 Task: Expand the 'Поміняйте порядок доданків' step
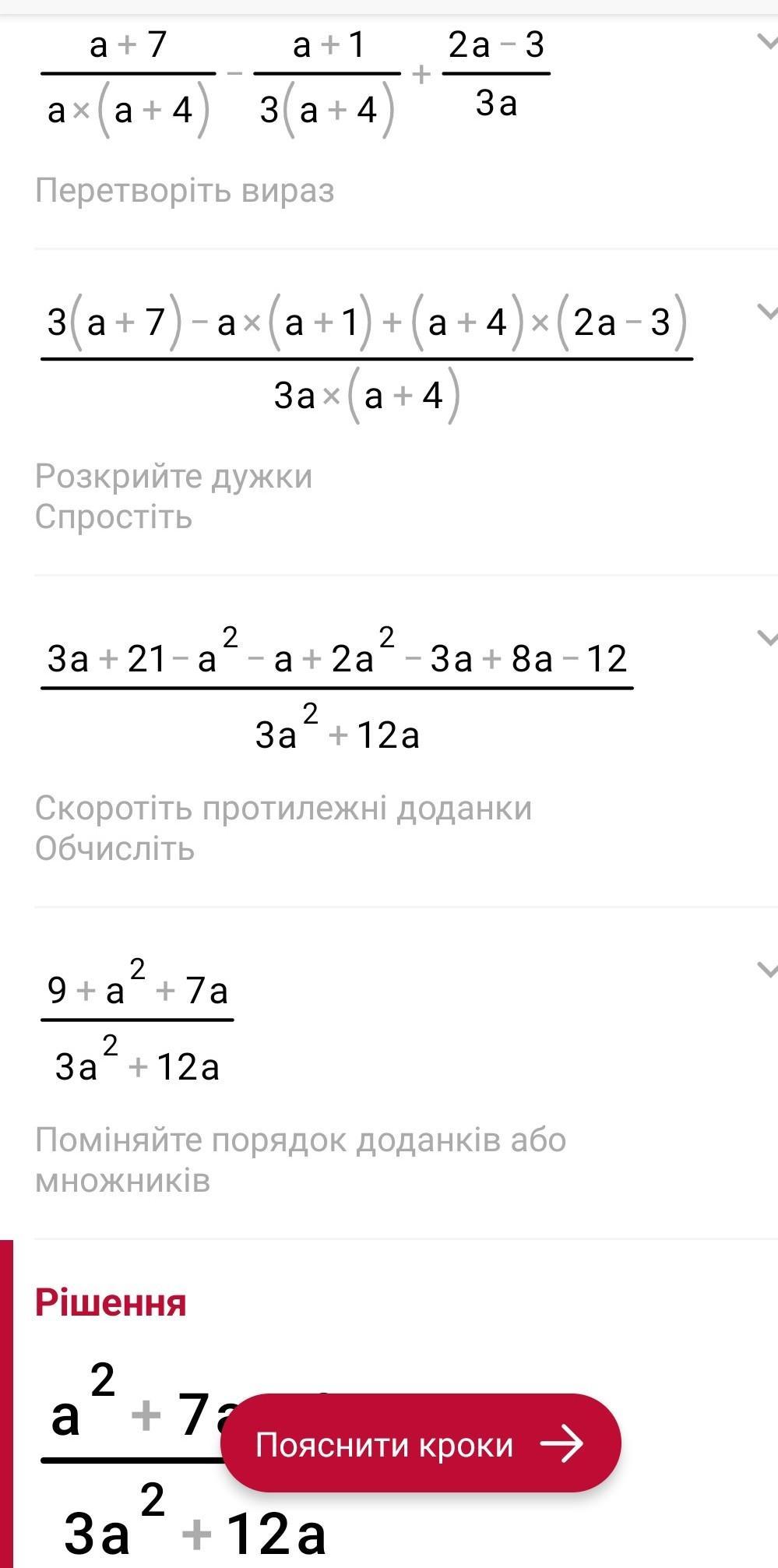tap(766, 970)
